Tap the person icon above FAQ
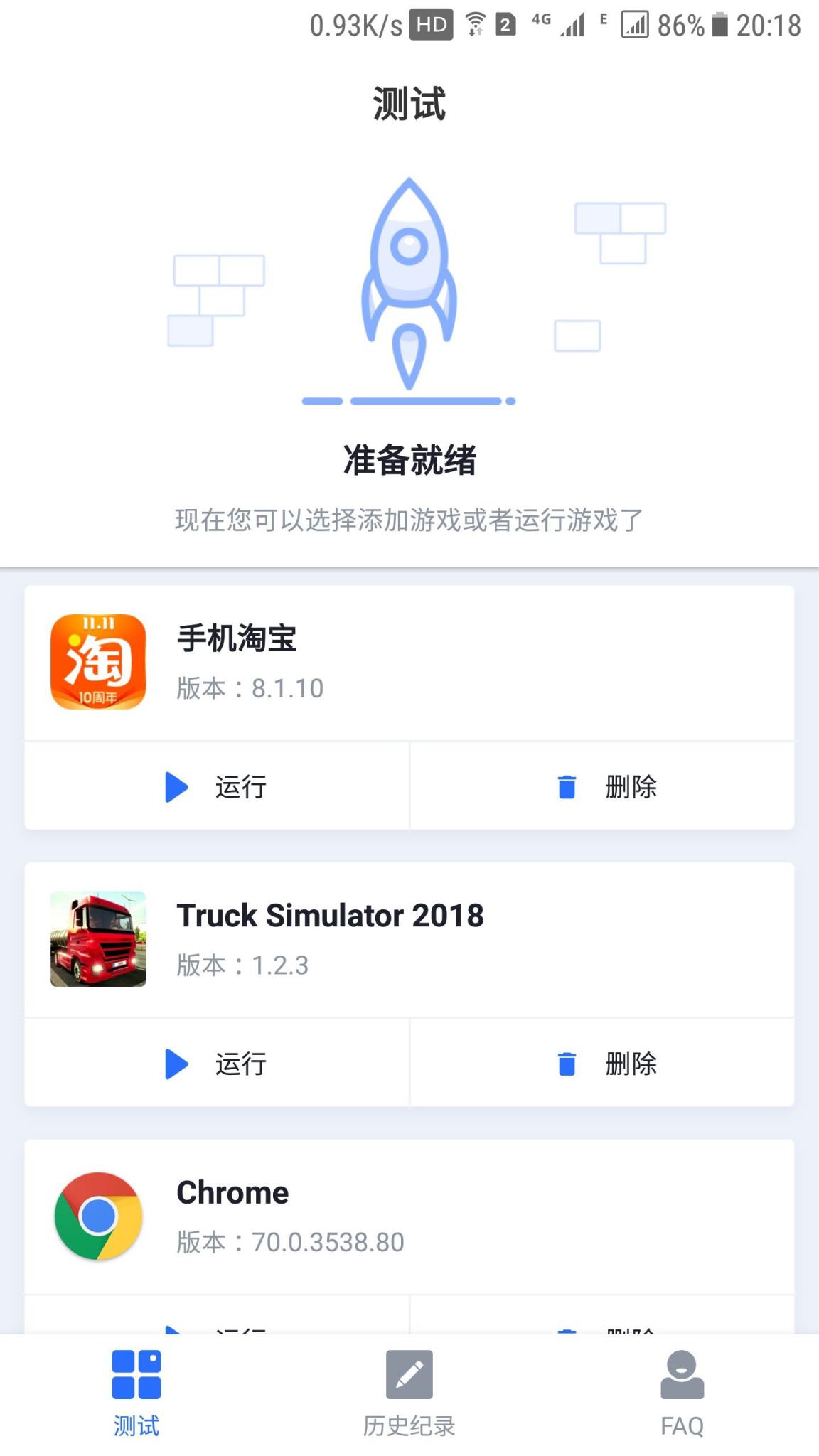 682,1373
